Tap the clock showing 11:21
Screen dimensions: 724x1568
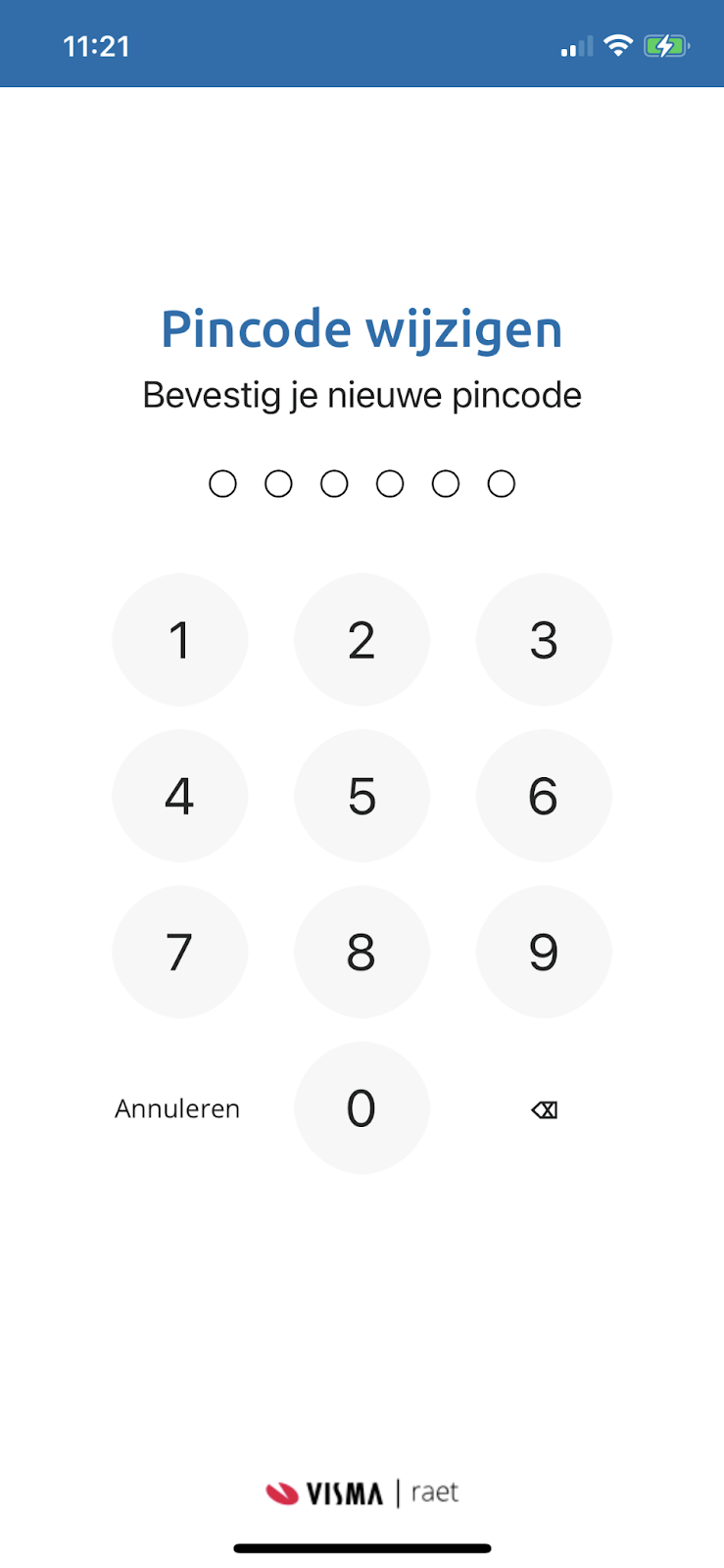(x=96, y=45)
